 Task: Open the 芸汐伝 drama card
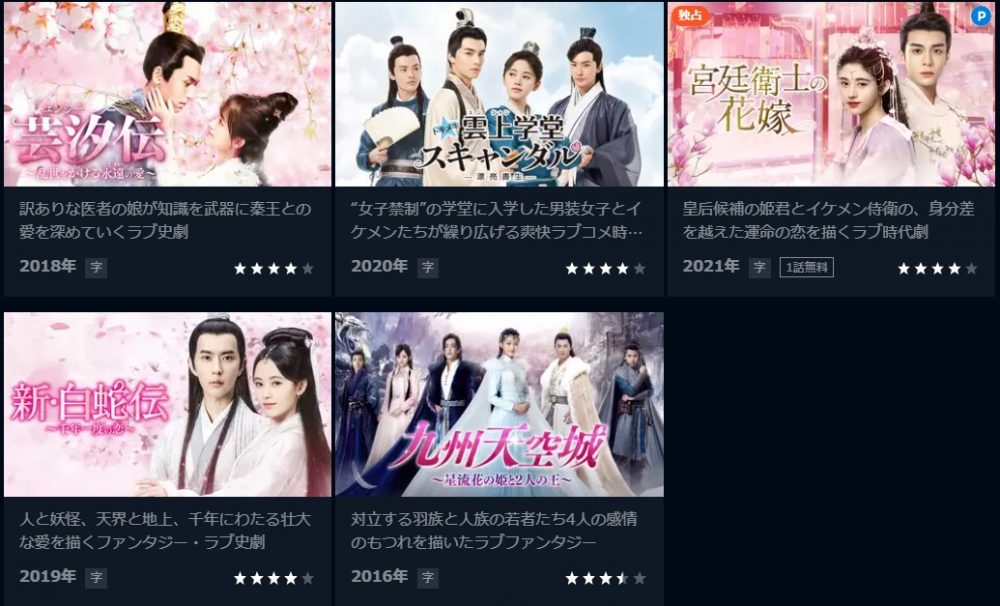point(167,95)
